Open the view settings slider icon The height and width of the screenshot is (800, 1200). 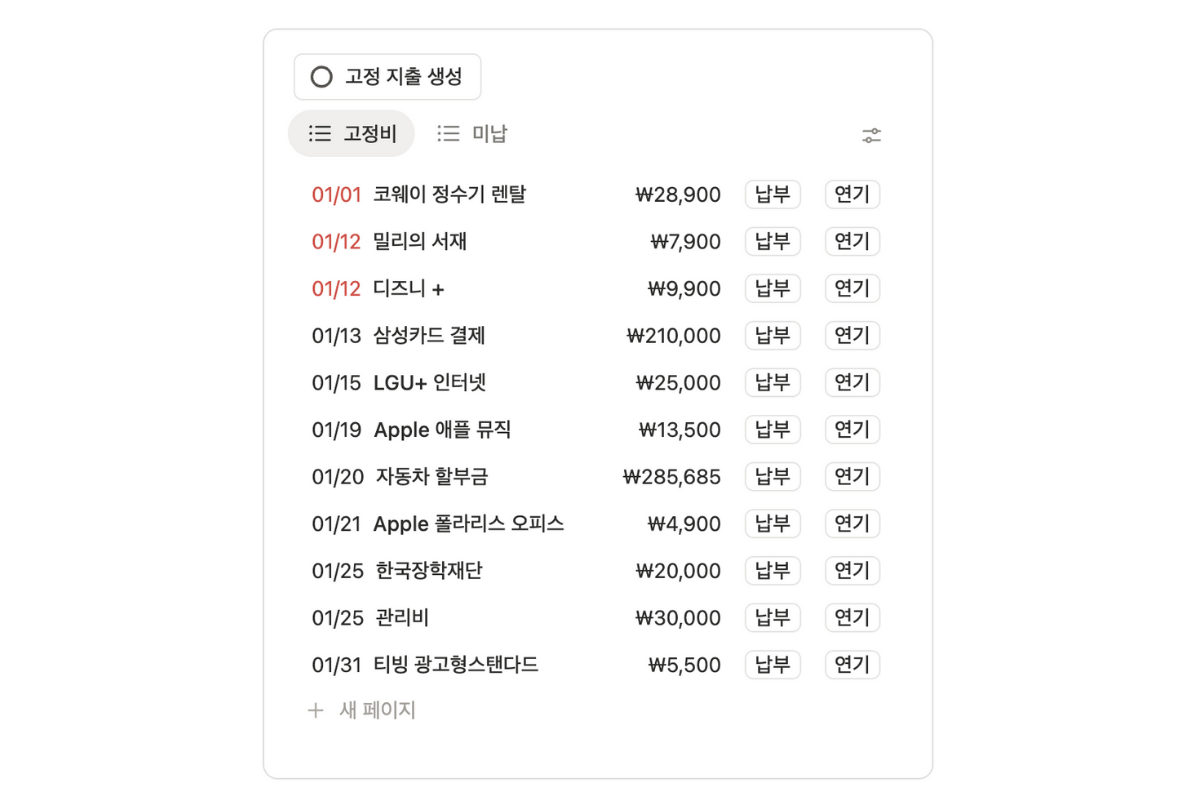[871, 136]
